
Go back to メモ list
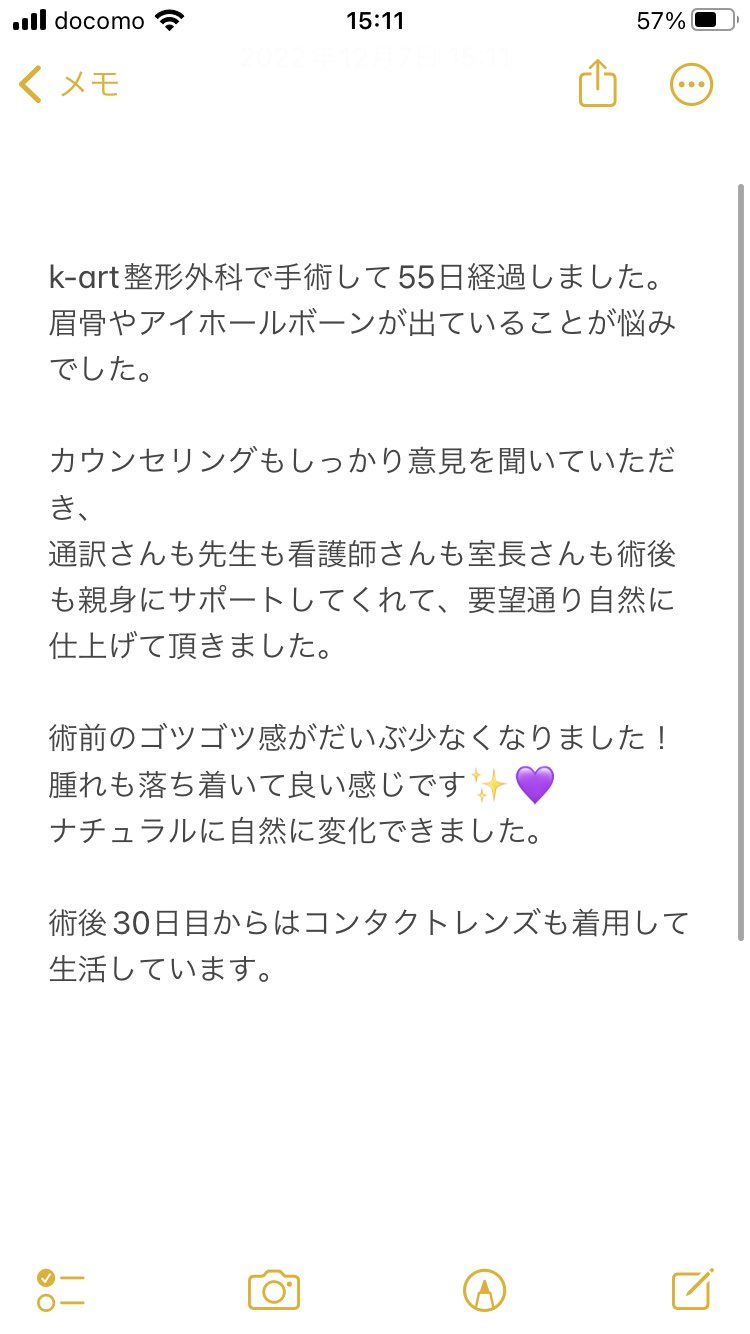point(68,85)
